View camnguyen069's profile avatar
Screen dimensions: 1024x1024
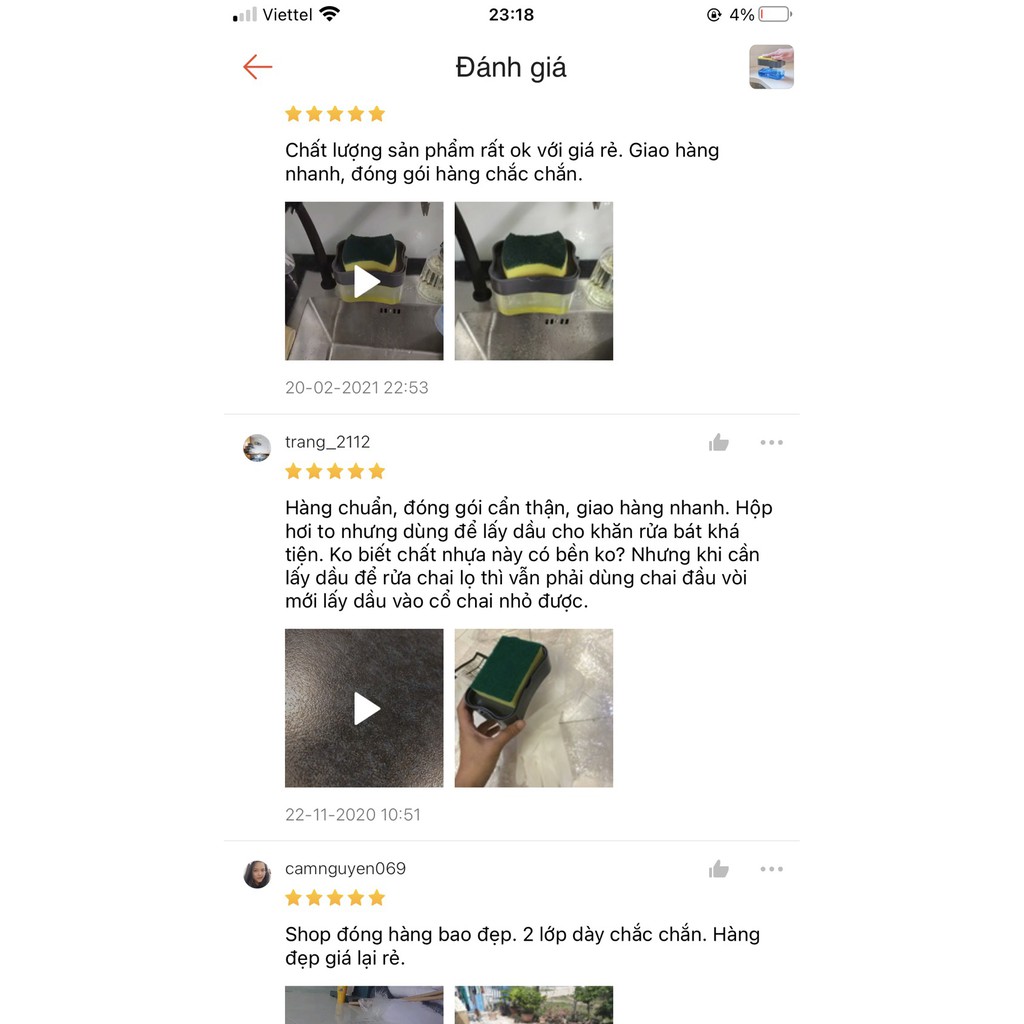tap(257, 874)
